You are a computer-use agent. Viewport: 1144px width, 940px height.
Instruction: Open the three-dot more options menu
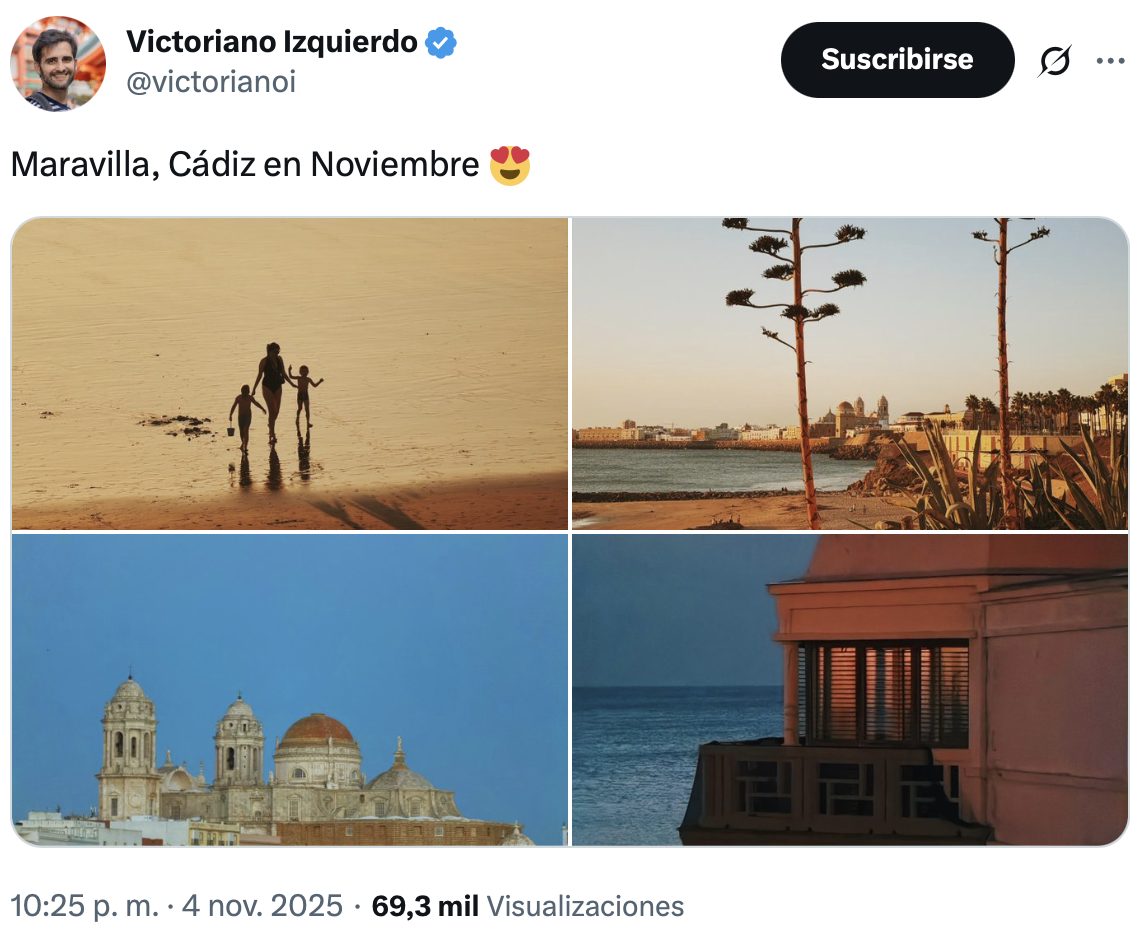click(1110, 61)
